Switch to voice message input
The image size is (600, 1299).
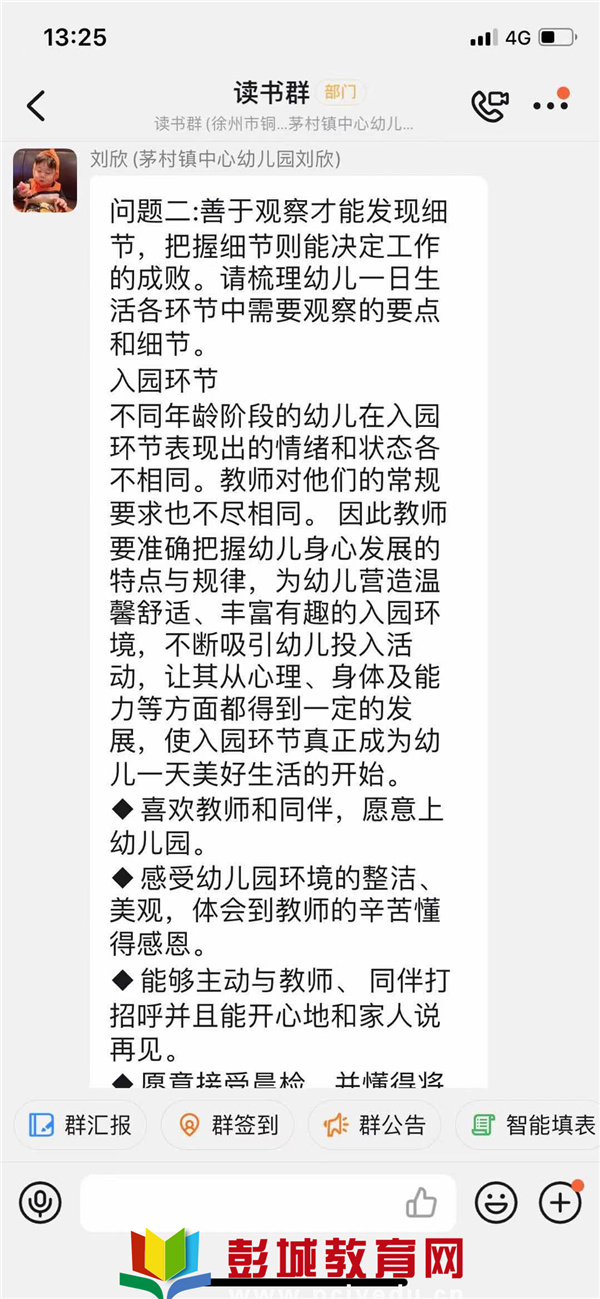click(40, 1202)
